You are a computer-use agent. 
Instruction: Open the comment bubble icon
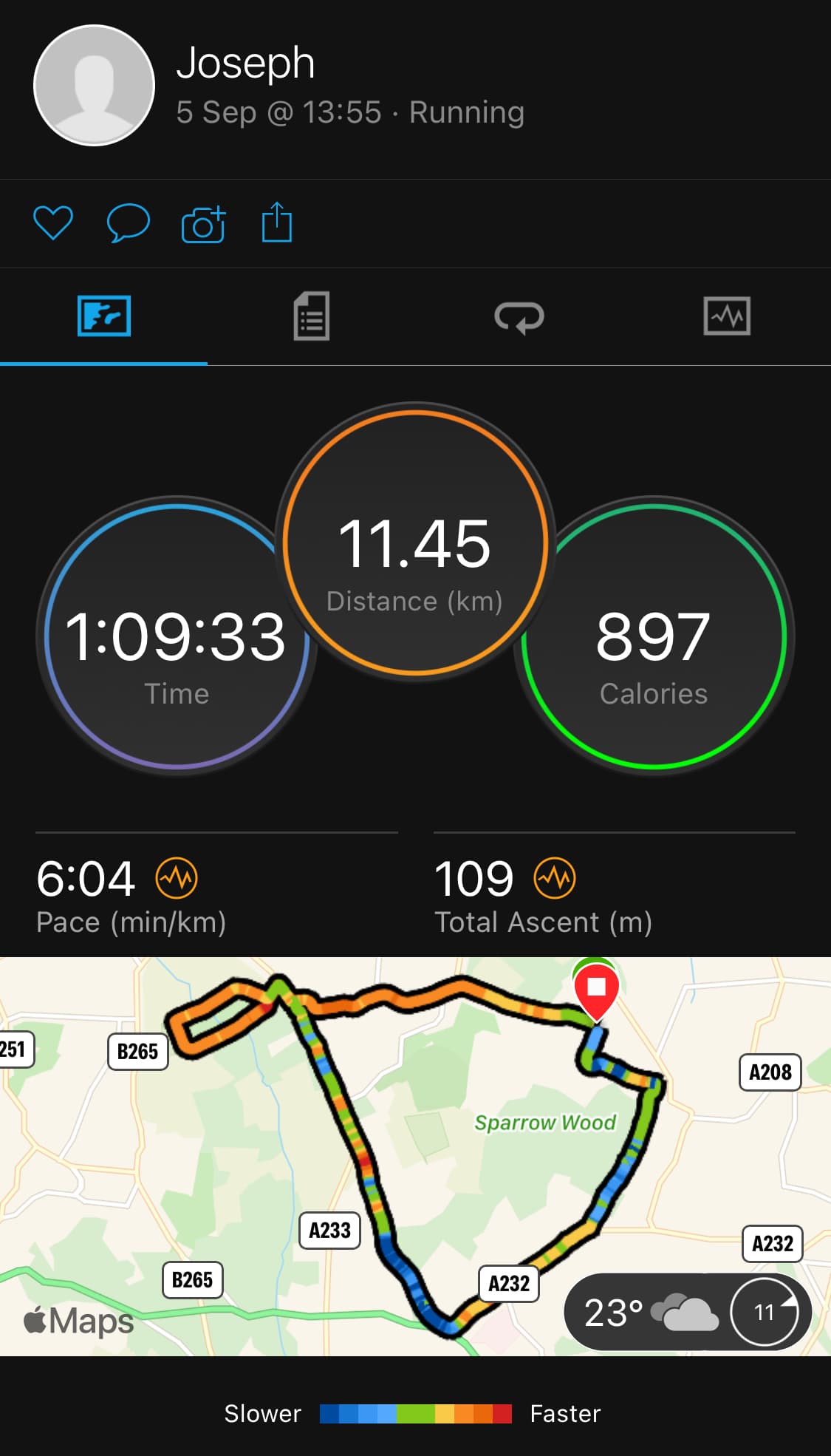[129, 223]
